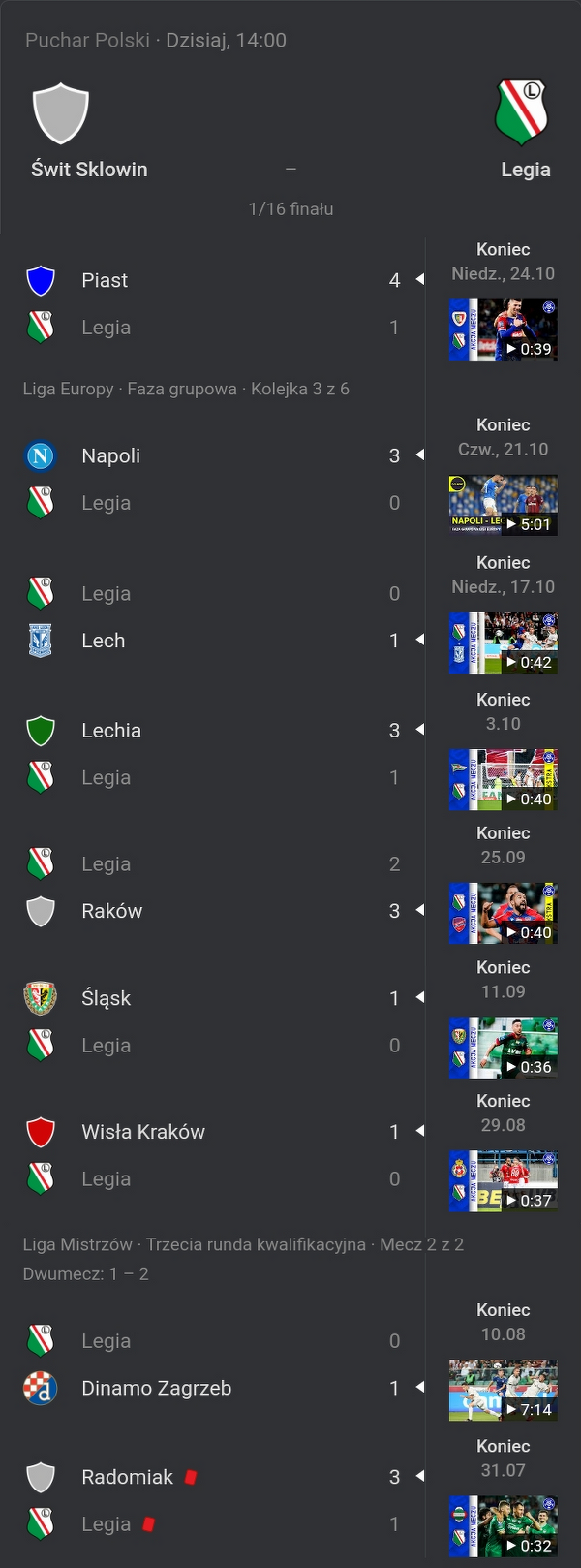
Task: Watch the Lechia vs Legia highlights clip
Action: (504, 780)
